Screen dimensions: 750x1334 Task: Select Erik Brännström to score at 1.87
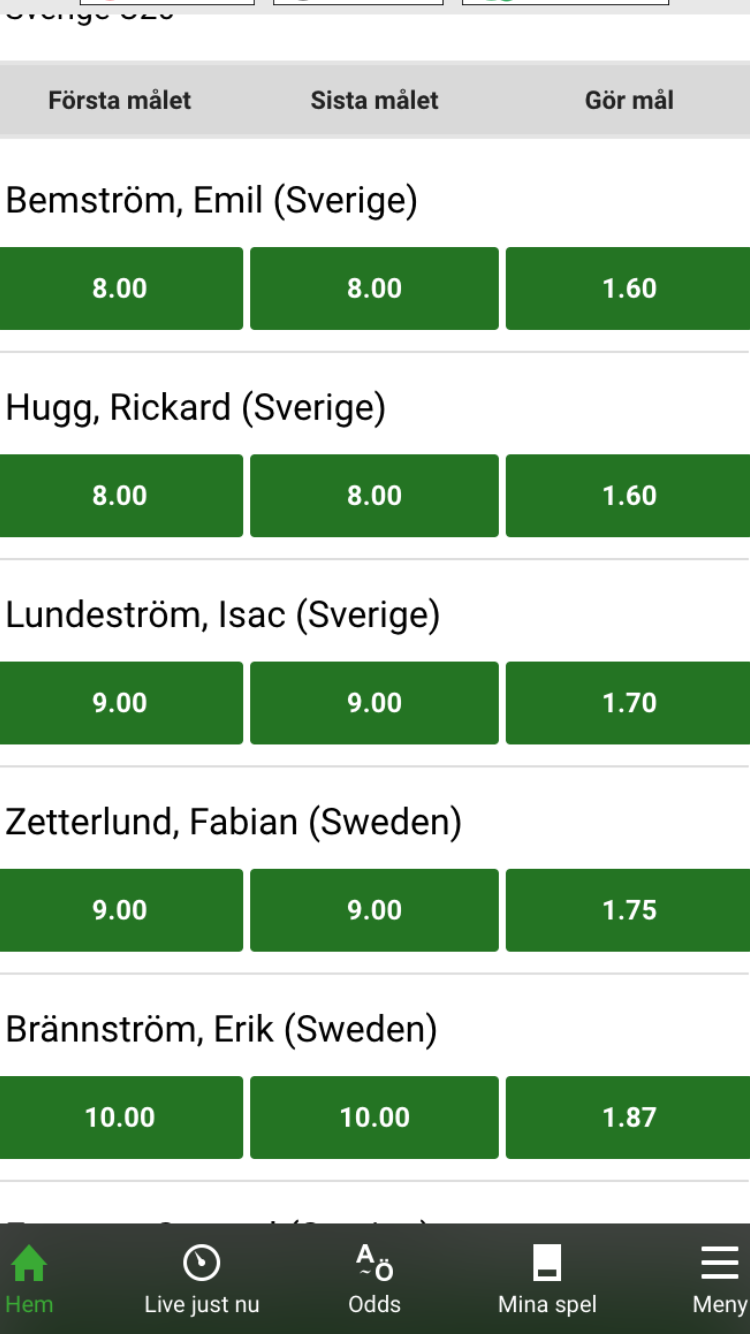pyautogui.click(x=628, y=1117)
